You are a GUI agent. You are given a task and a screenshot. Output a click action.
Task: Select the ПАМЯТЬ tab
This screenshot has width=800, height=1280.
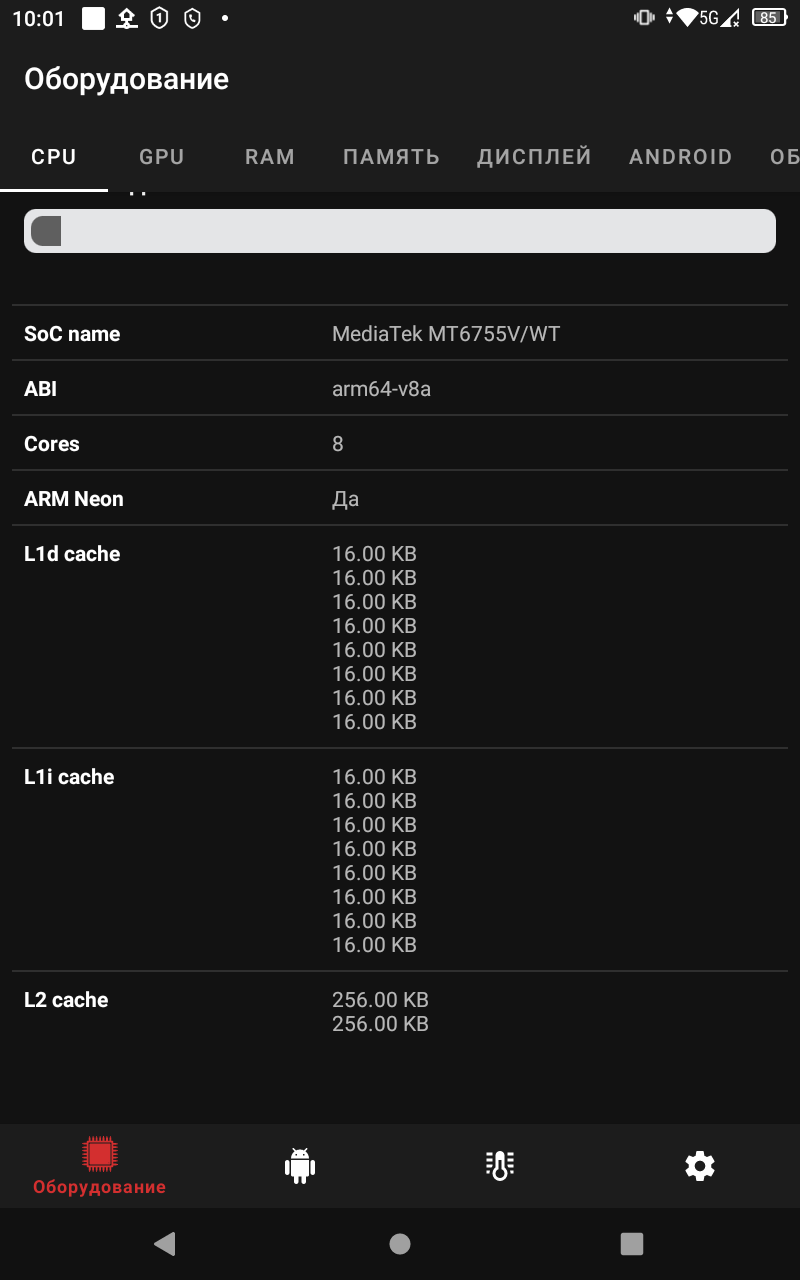(391, 157)
